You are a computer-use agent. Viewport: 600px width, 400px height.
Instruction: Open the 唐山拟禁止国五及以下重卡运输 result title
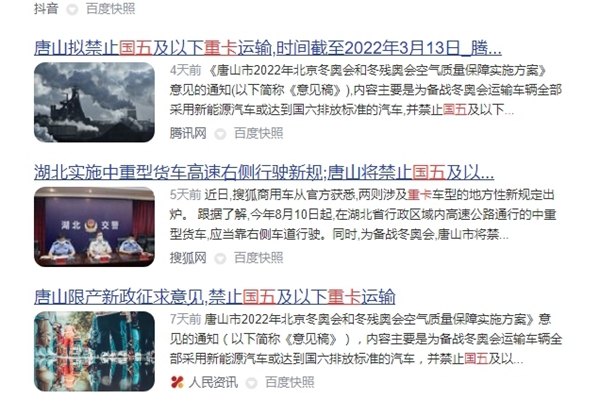[267, 47]
